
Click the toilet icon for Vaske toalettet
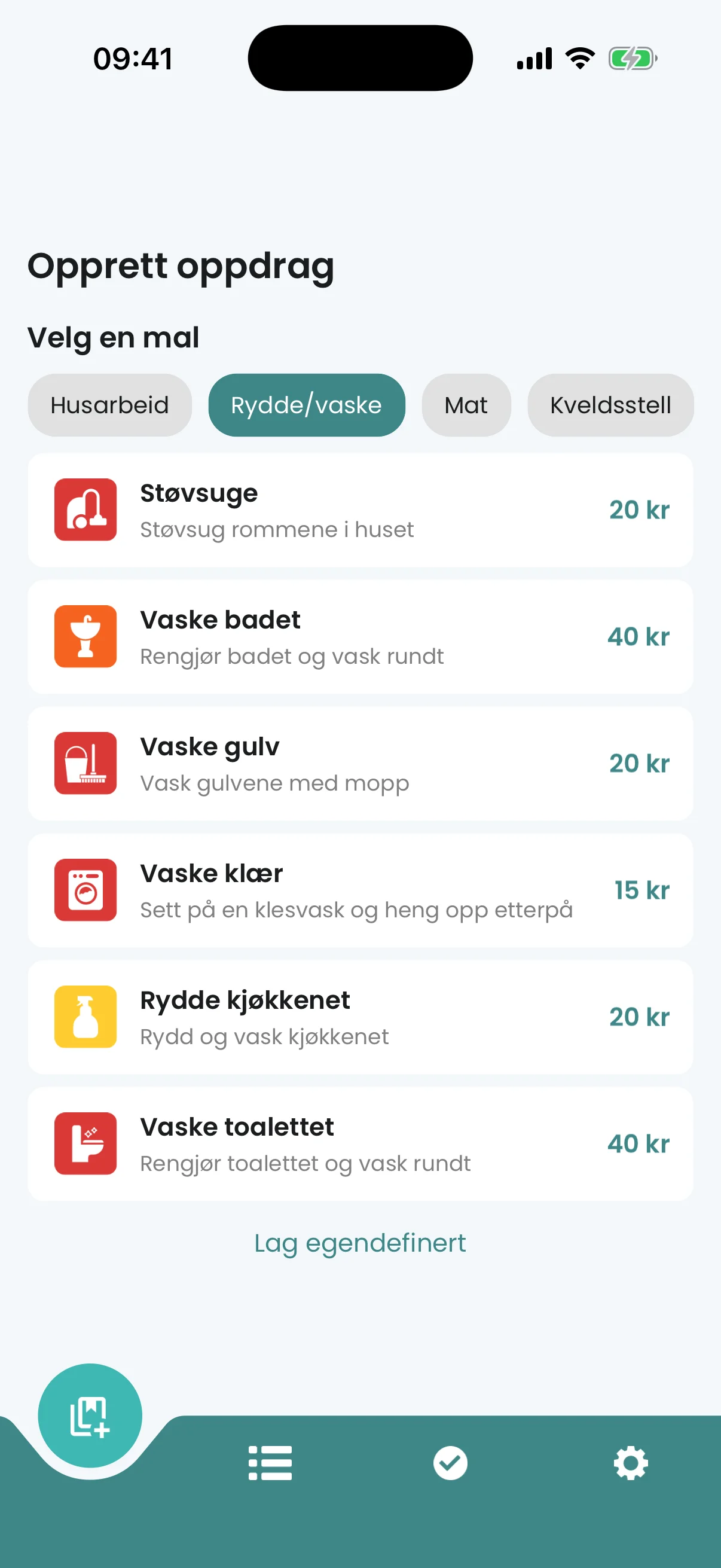[x=85, y=1143]
